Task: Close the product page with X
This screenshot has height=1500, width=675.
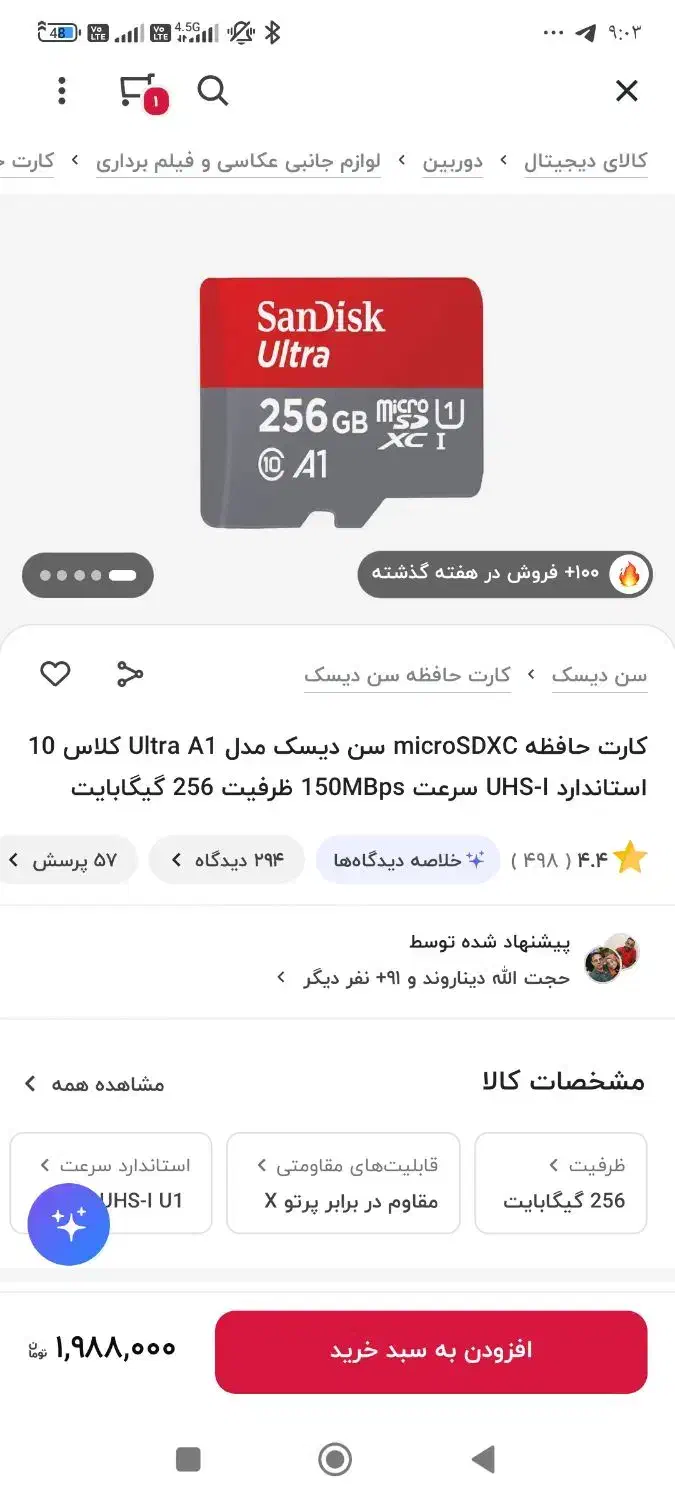Action: click(x=626, y=92)
